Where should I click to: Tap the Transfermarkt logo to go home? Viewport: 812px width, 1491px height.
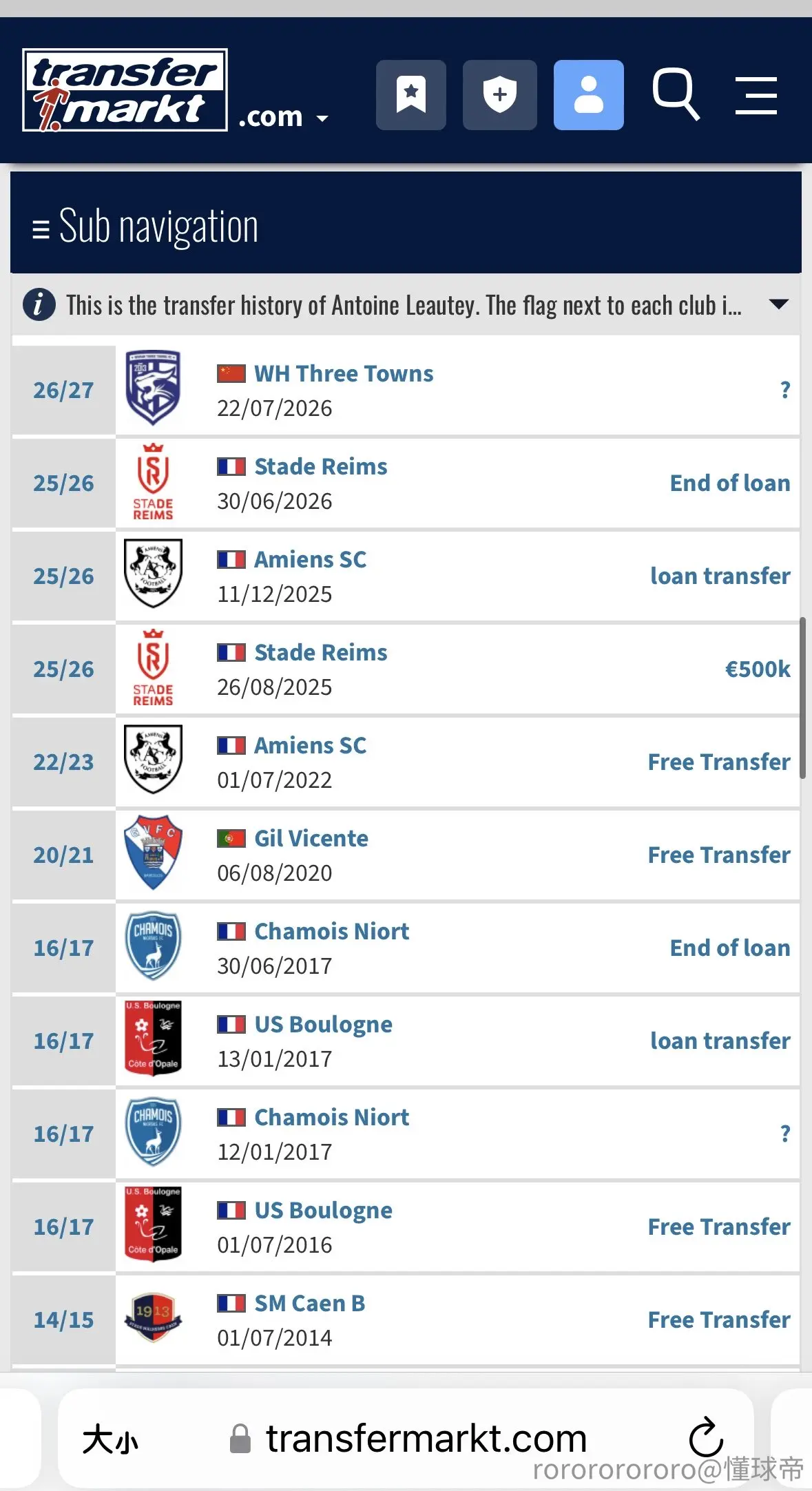pos(125,90)
